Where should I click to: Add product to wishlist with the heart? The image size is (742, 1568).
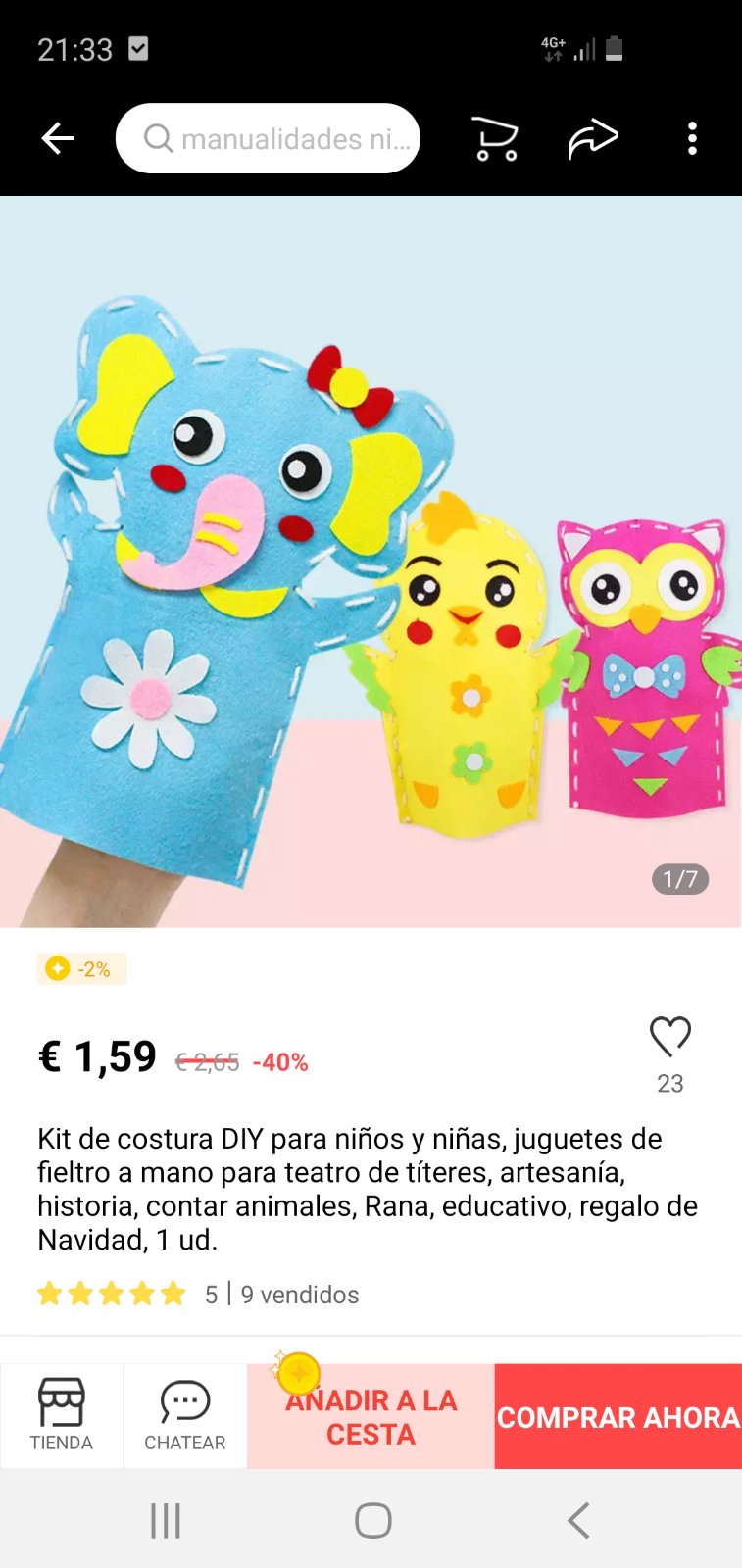[670, 1037]
